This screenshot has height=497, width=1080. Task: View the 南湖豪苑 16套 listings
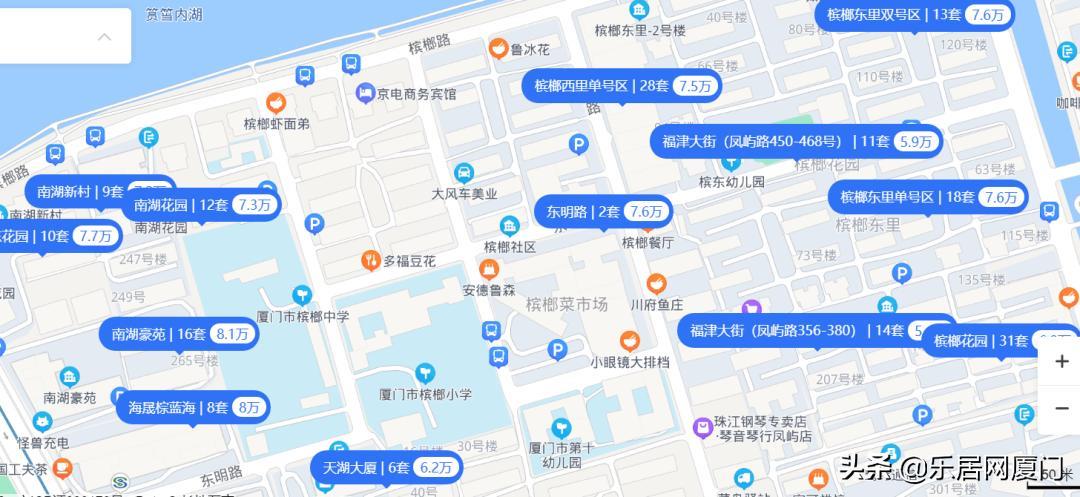coord(180,334)
